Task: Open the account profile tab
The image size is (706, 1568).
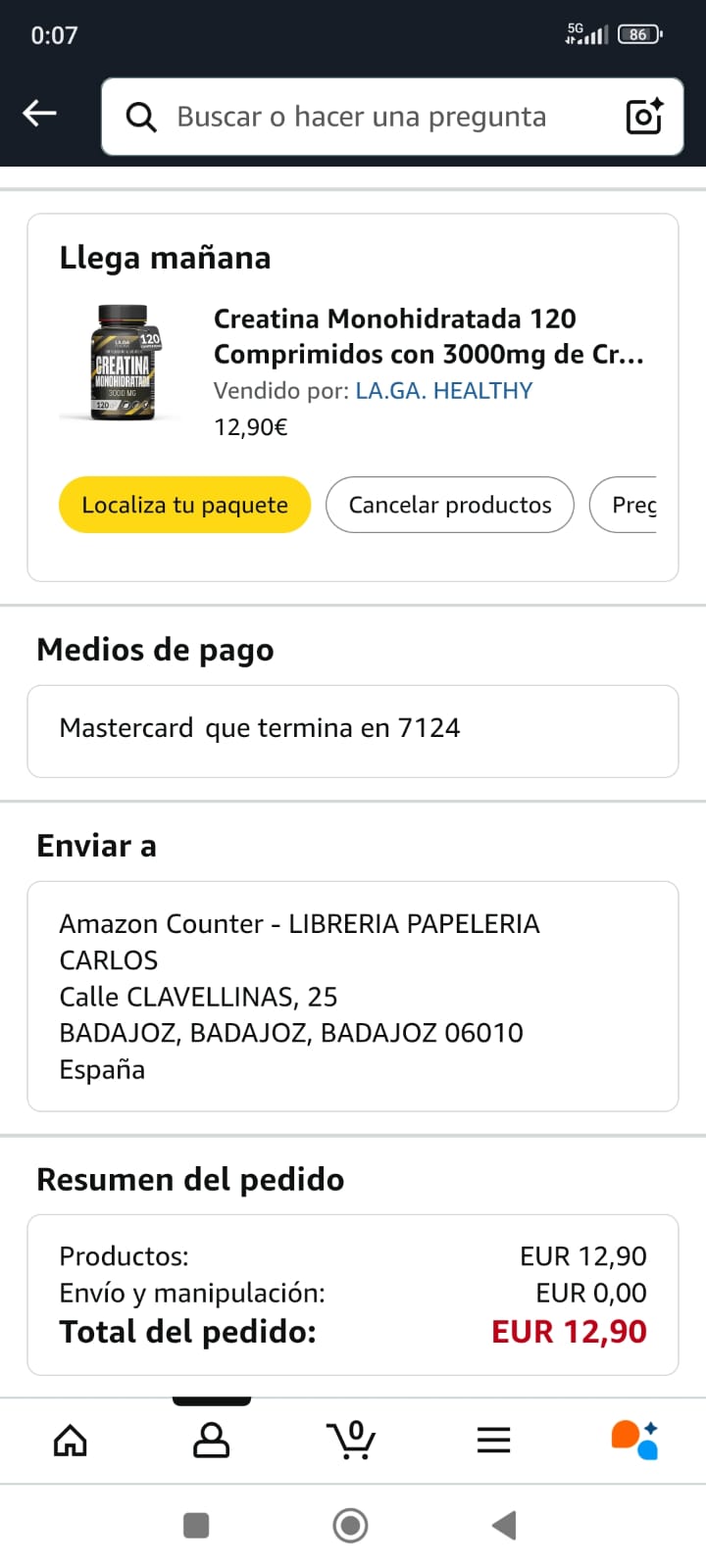Action: pos(211,1441)
